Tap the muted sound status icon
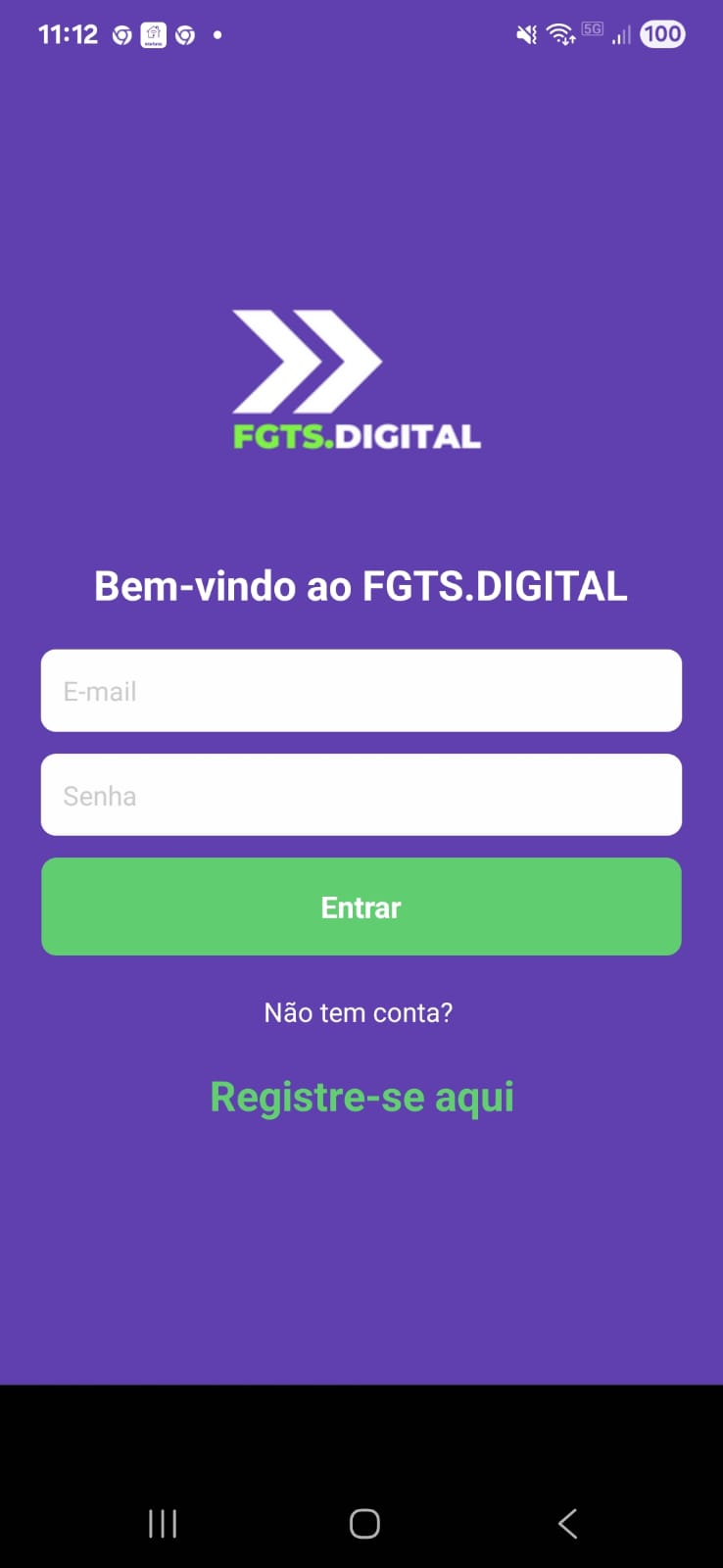This screenshot has height=1568, width=723. [525, 33]
